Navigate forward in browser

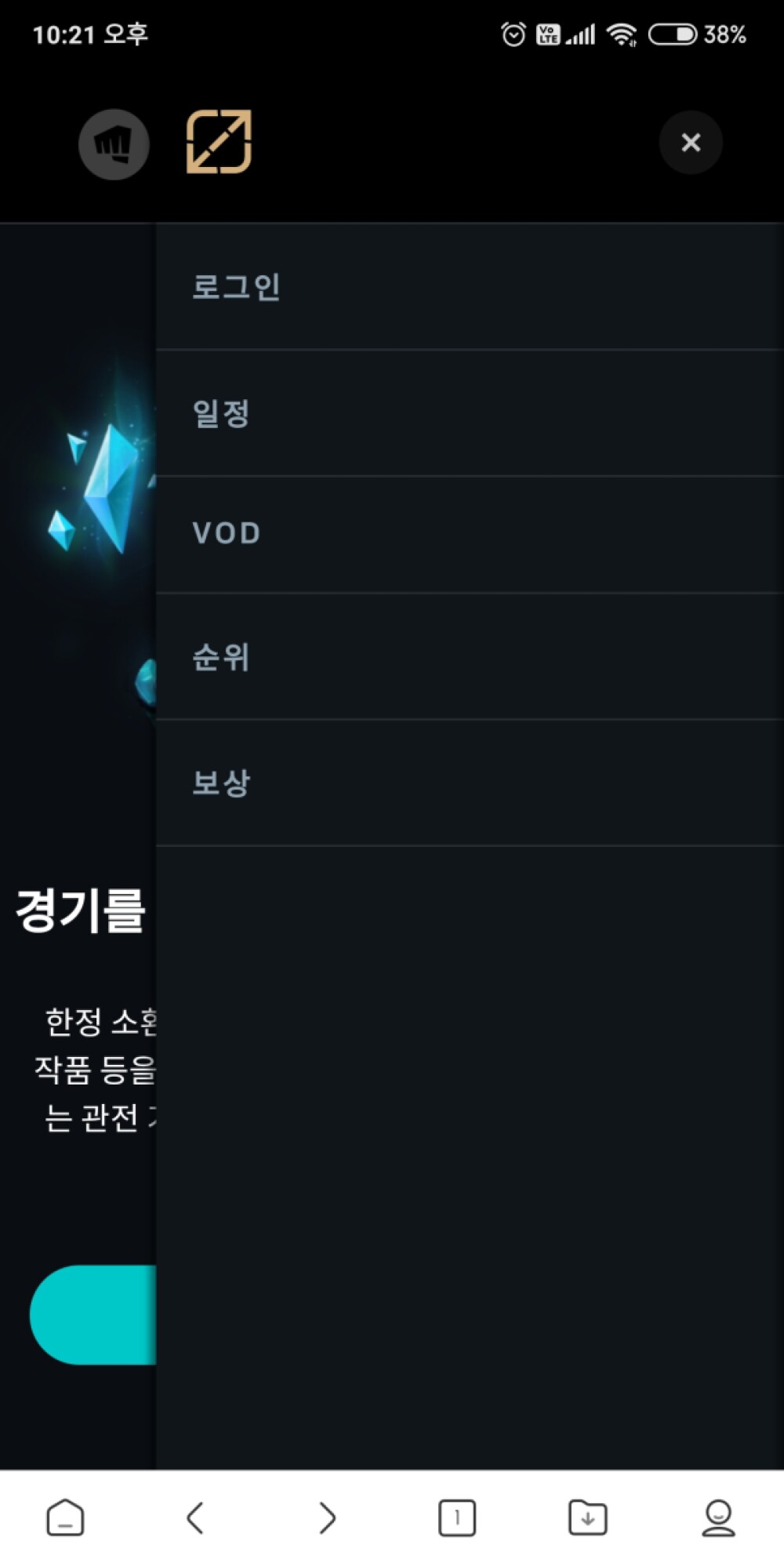click(x=327, y=1518)
